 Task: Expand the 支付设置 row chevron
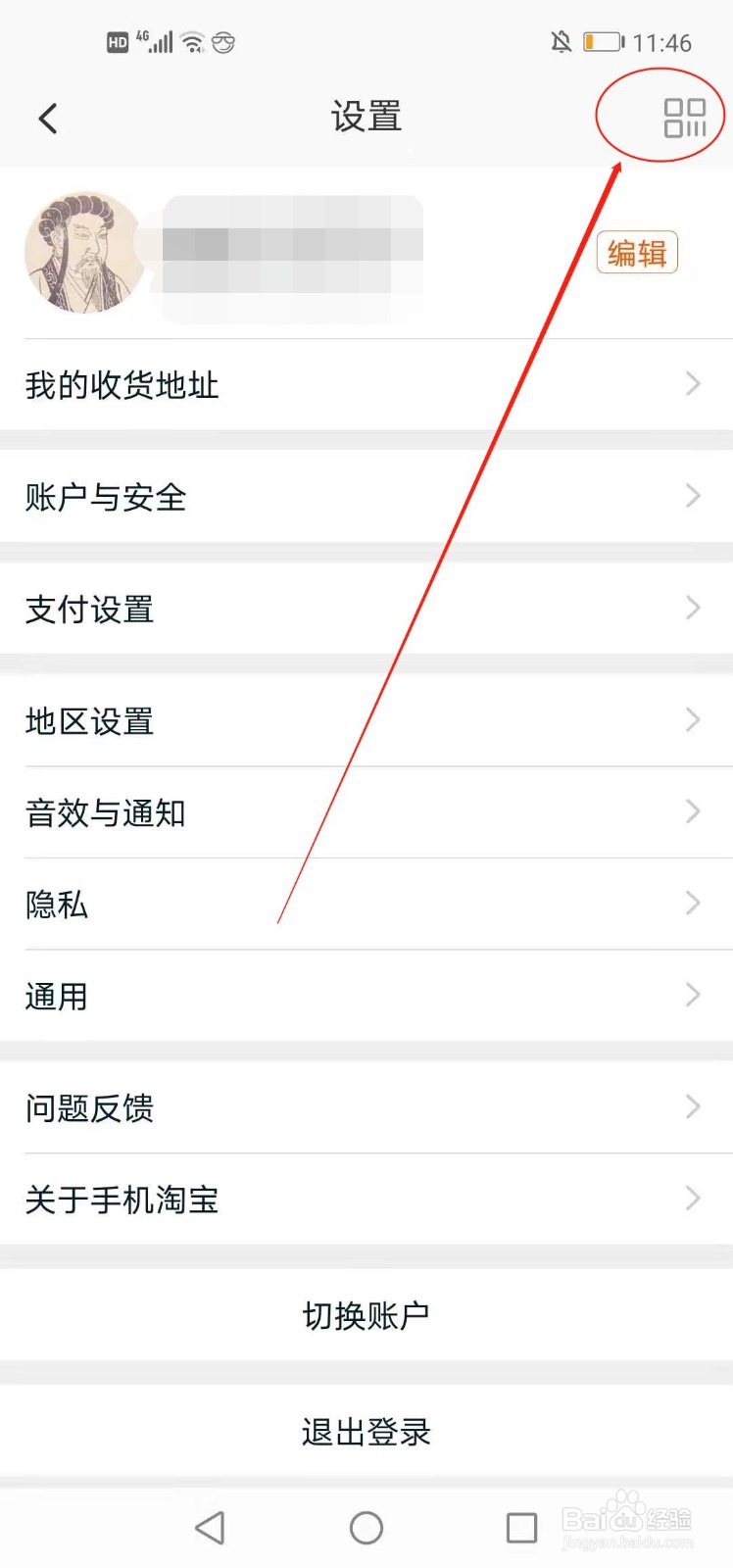coord(692,609)
